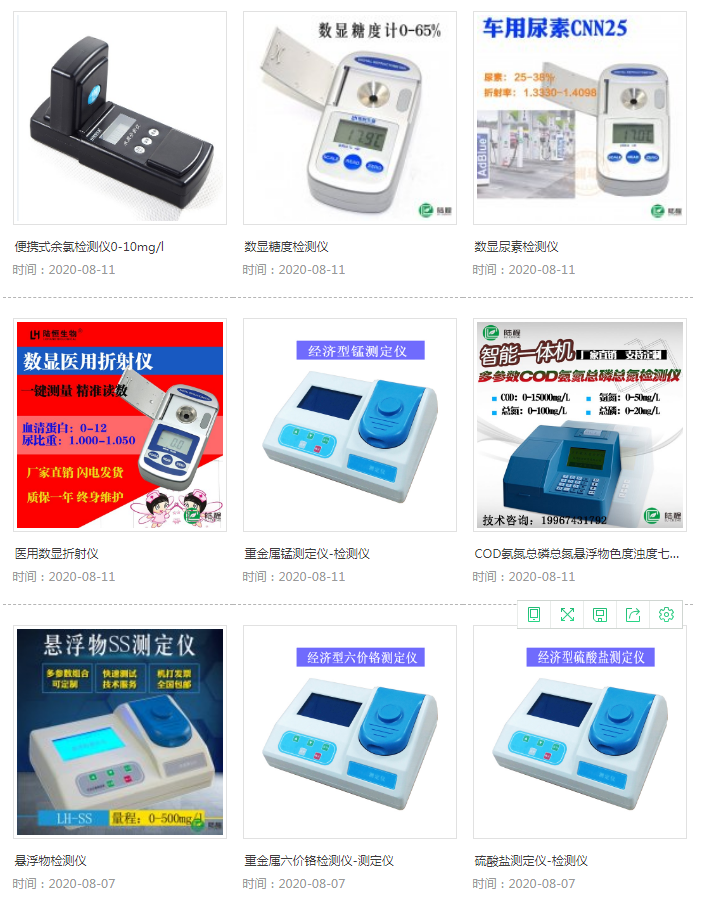
Task: Open the 硫酸盐测定仪-检测仪 product card
Action: click(580, 732)
